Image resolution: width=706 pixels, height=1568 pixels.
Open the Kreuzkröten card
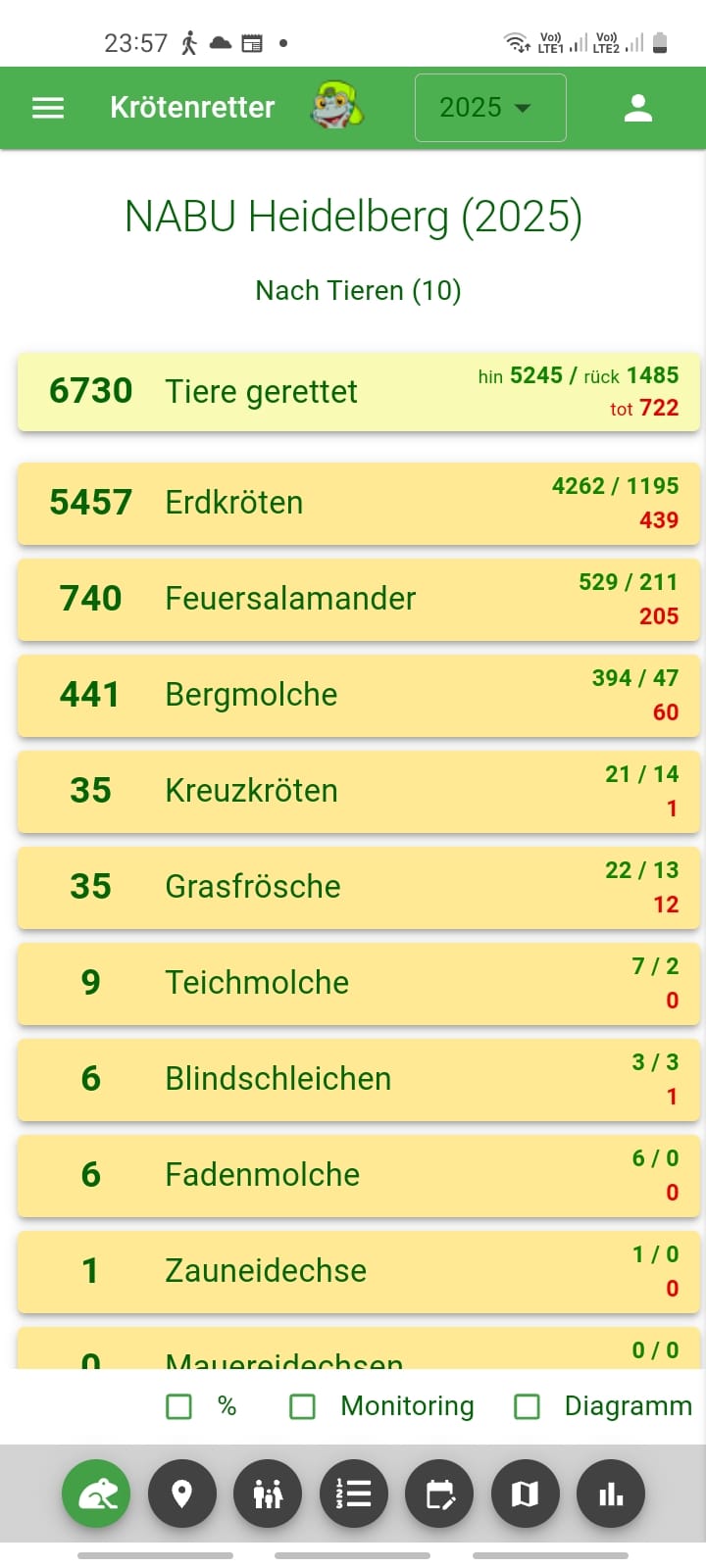click(x=359, y=791)
